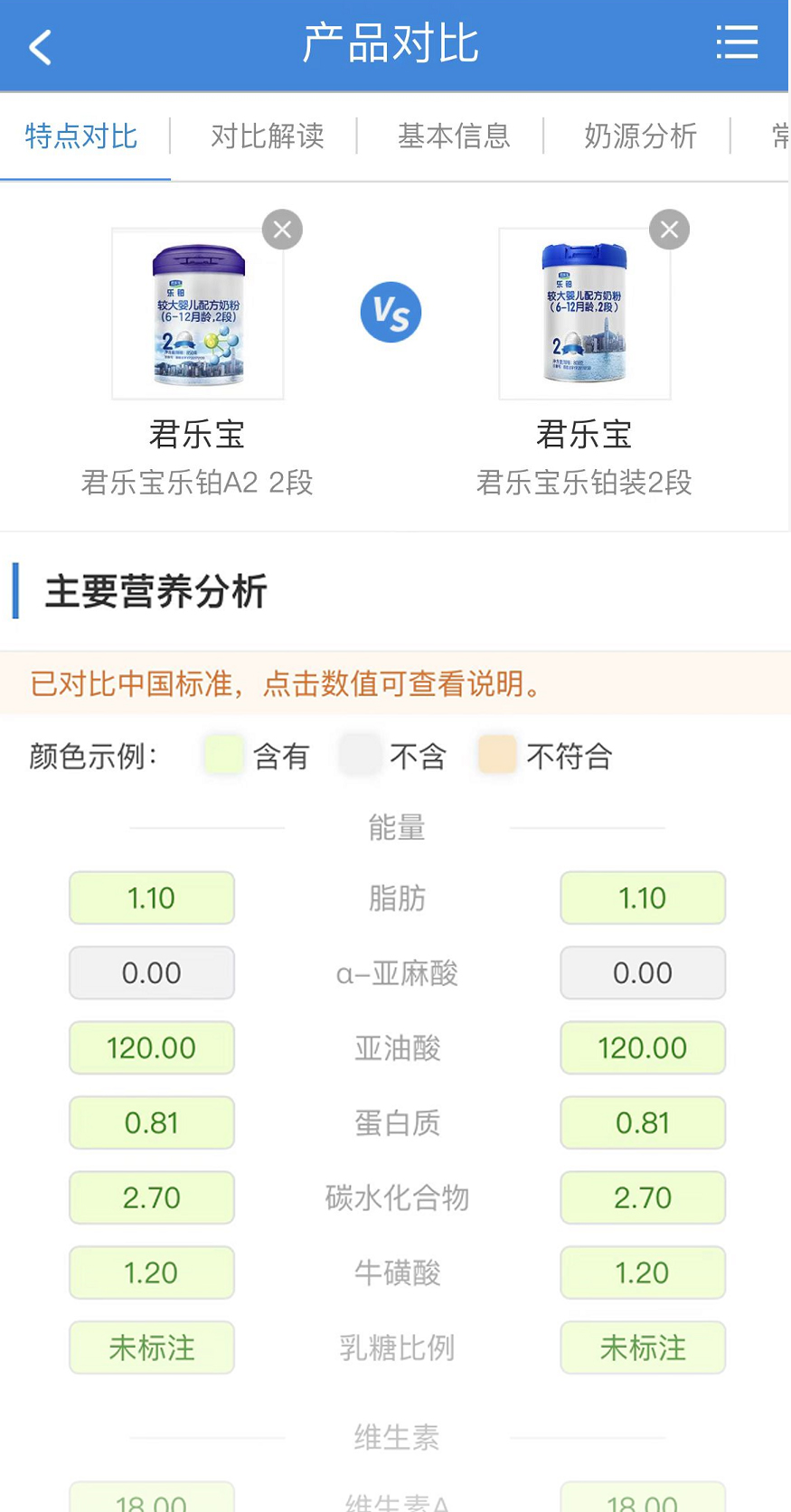The image size is (791, 1512).
Task: View the 亚油酸 value explanation for 乐铂装2段
Action: point(643,1048)
